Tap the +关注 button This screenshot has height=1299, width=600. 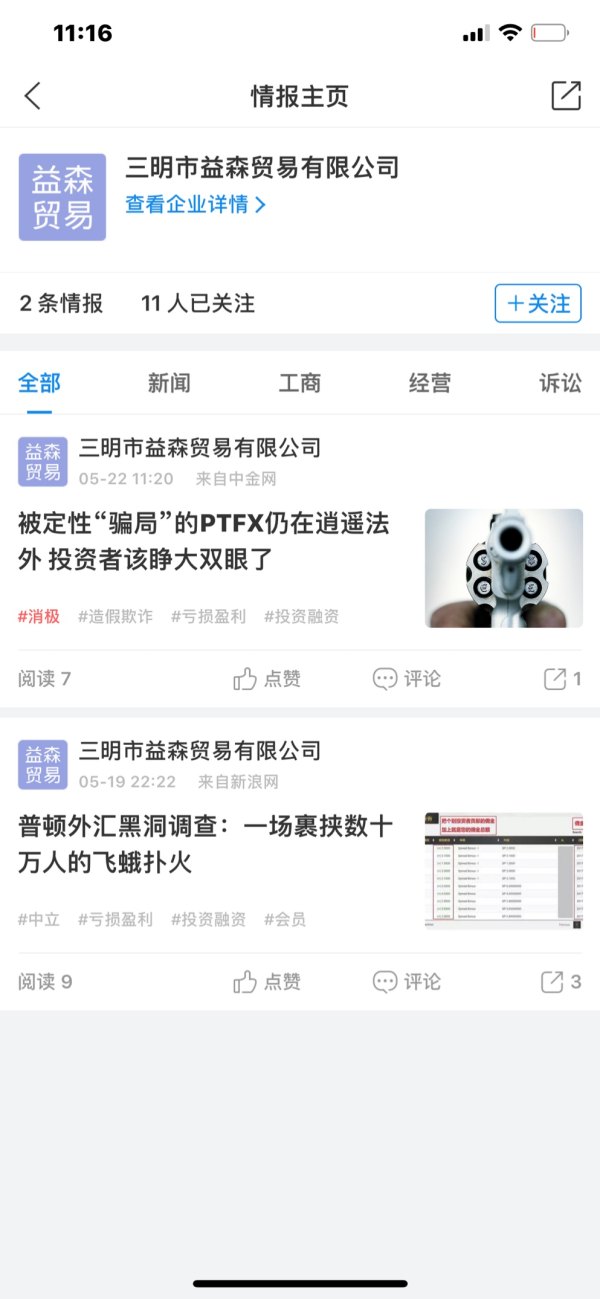coord(538,303)
